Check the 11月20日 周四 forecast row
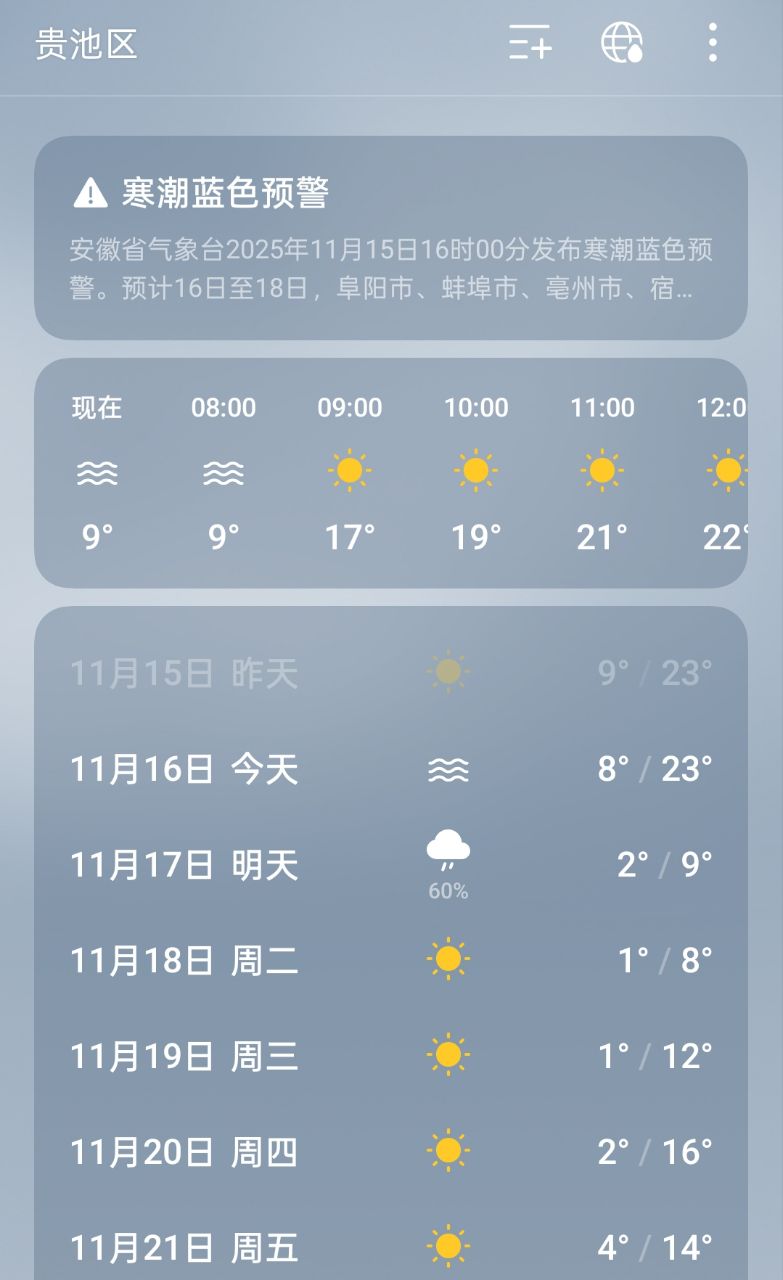The width and height of the screenshot is (783, 1280). (391, 1151)
